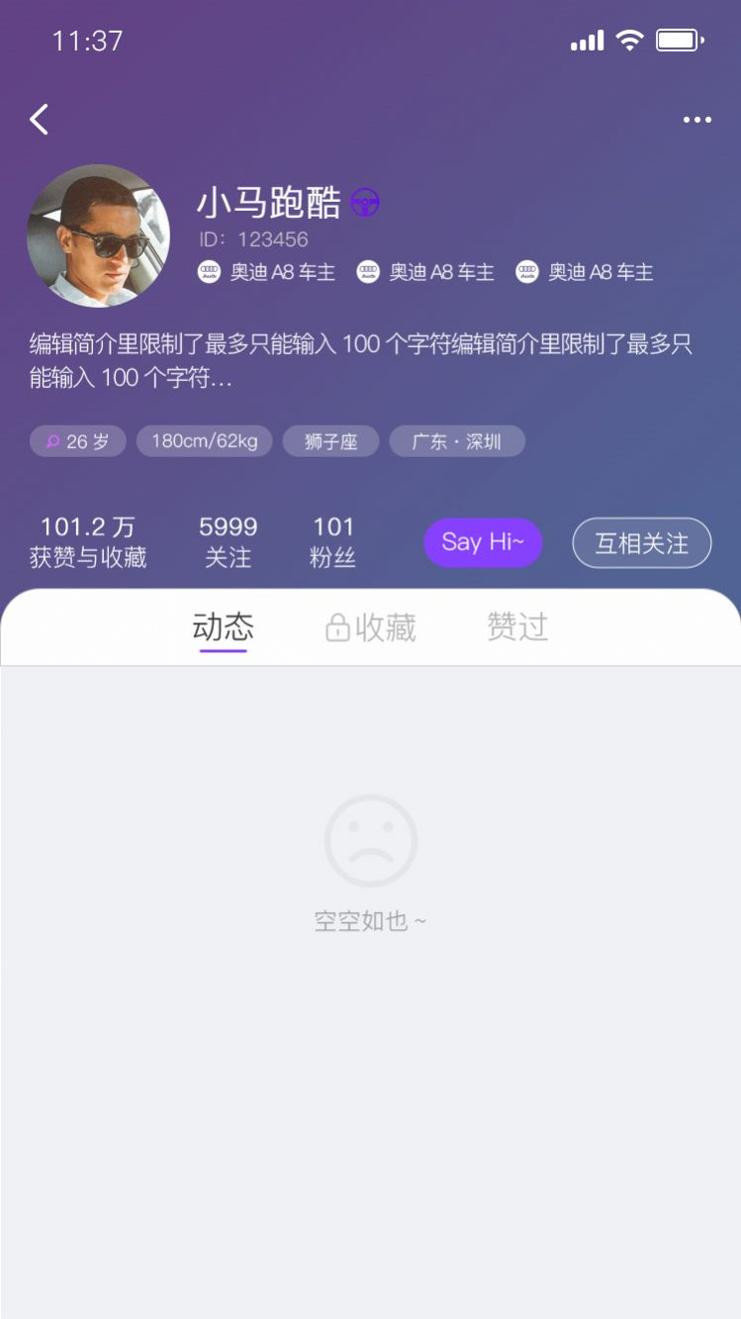Click the sad face empty state icon
Image resolution: width=741 pixels, height=1319 pixels.
tap(371, 841)
